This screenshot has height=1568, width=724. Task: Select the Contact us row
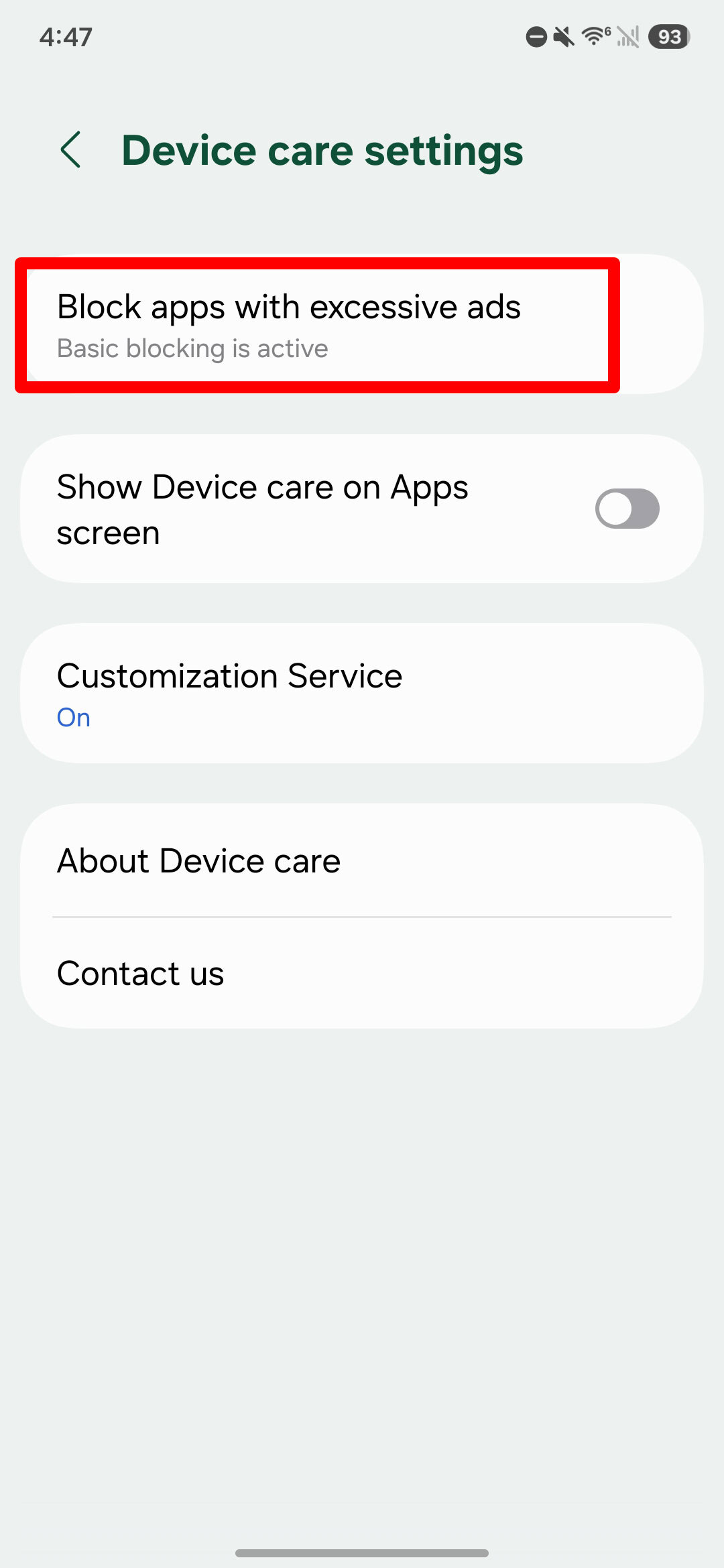pos(362,974)
